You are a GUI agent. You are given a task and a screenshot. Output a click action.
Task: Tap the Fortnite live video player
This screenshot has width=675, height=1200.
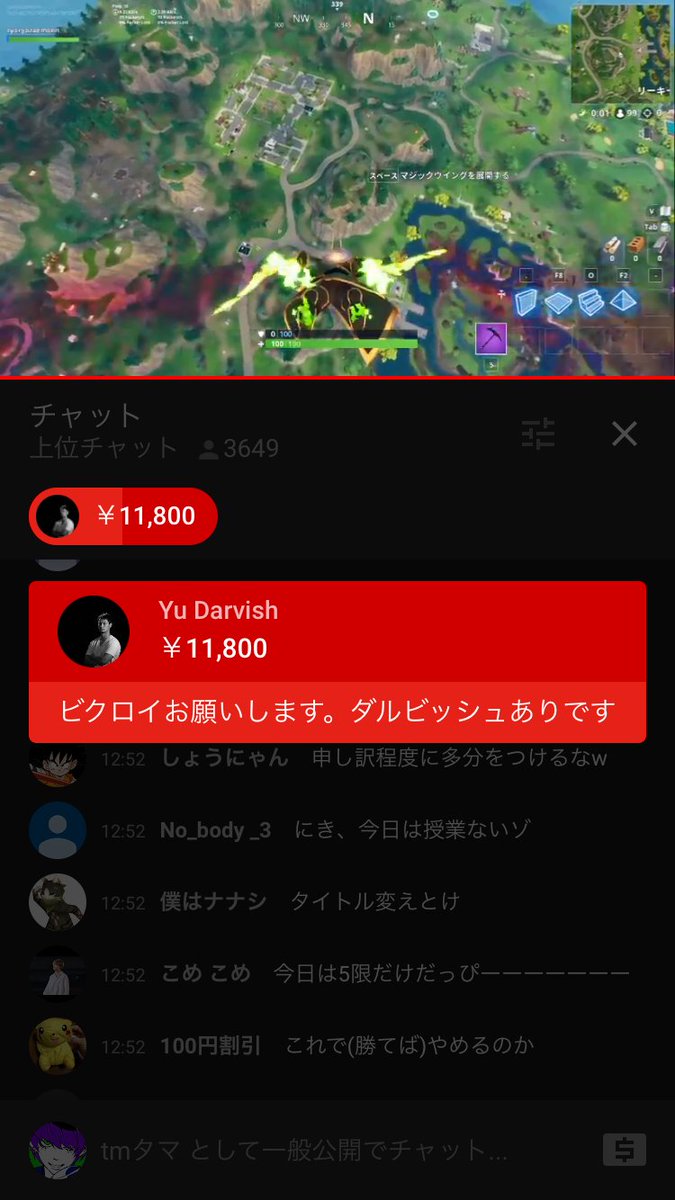tap(337, 188)
